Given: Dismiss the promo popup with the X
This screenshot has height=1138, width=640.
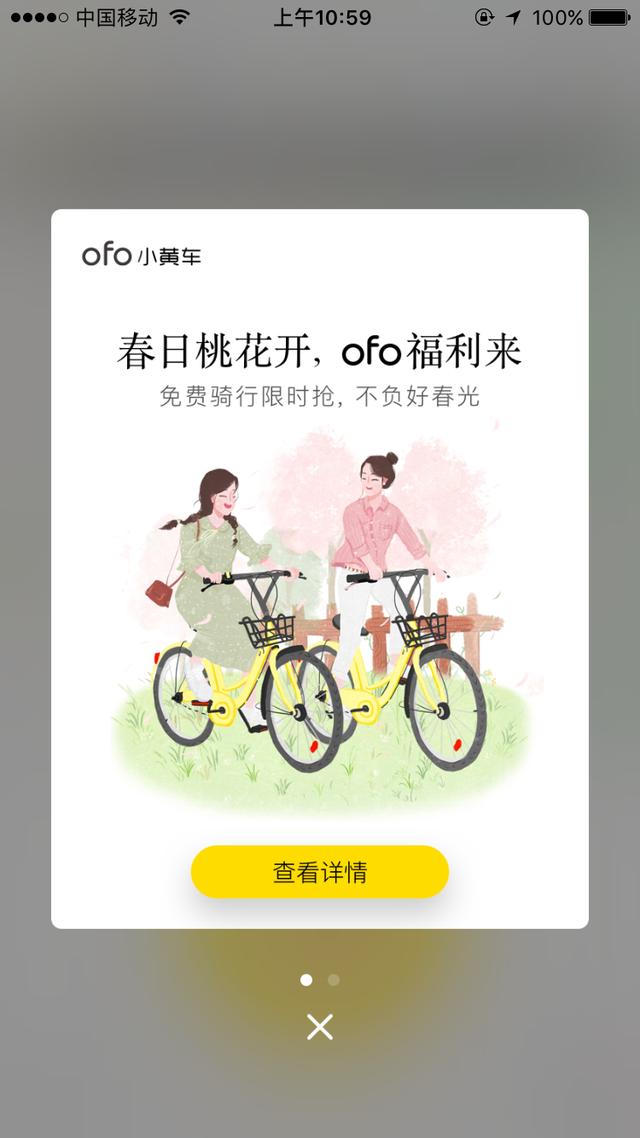Looking at the screenshot, I should click(x=320, y=1026).
